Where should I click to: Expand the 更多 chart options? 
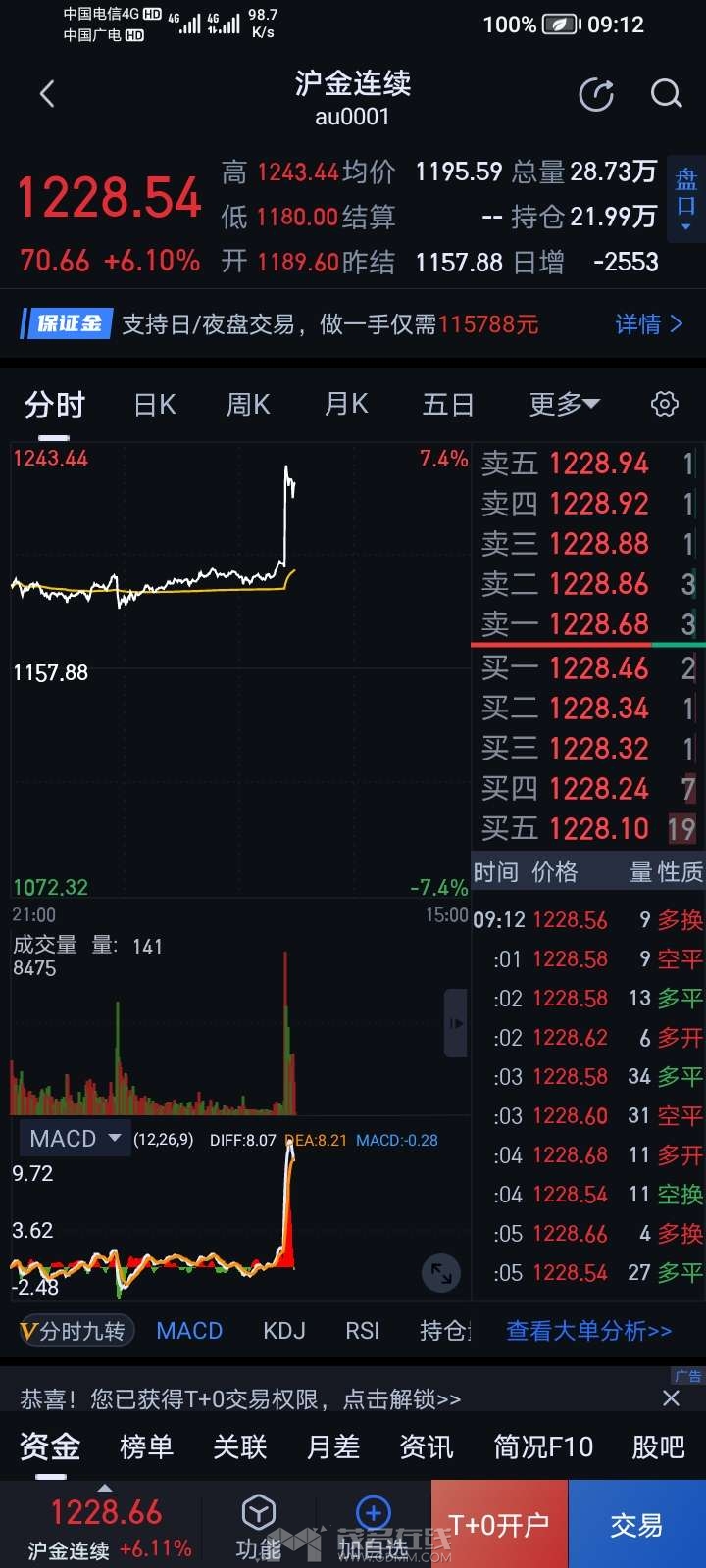(x=564, y=404)
